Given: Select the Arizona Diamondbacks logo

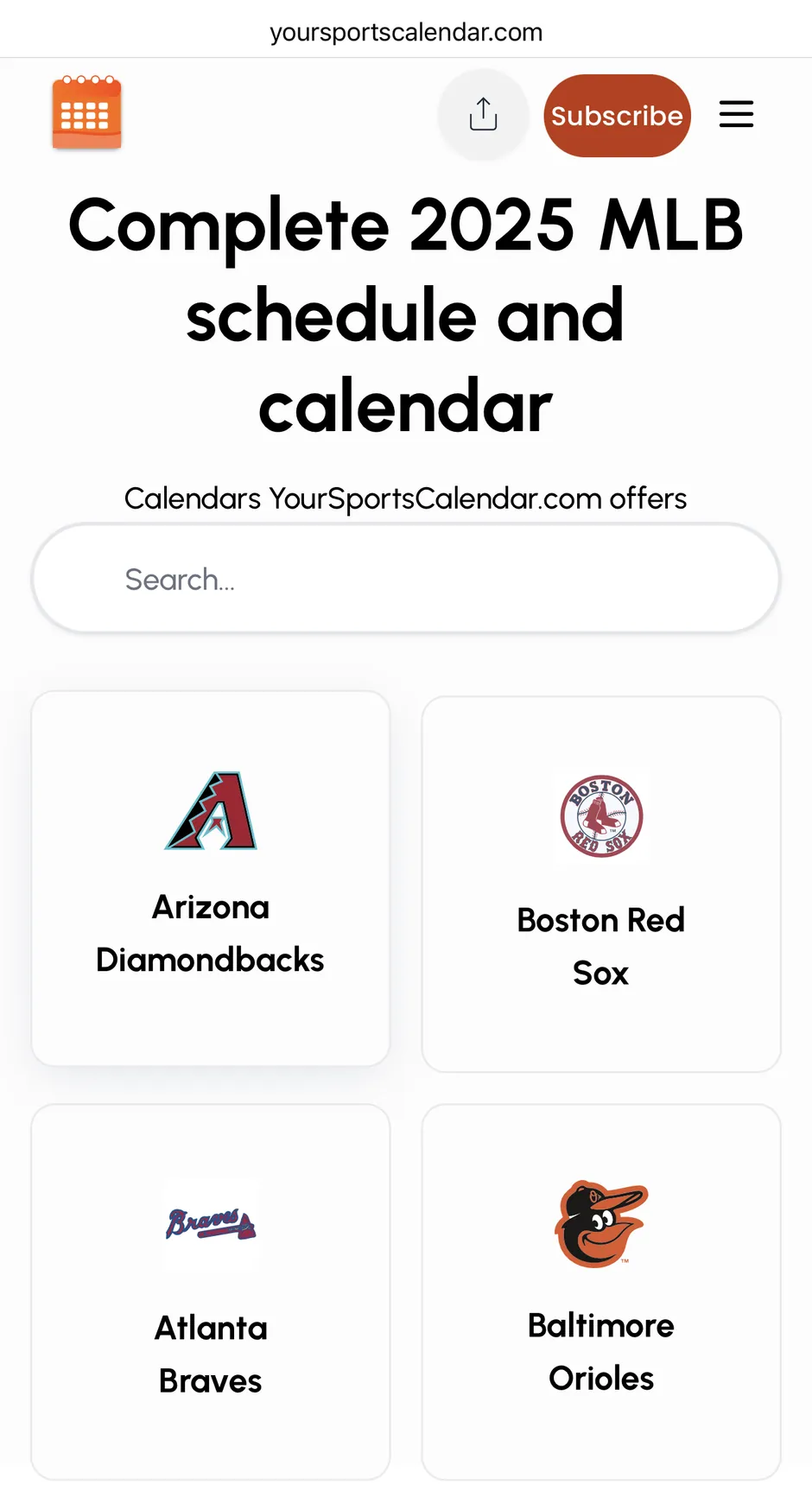Looking at the screenshot, I should pos(210,810).
